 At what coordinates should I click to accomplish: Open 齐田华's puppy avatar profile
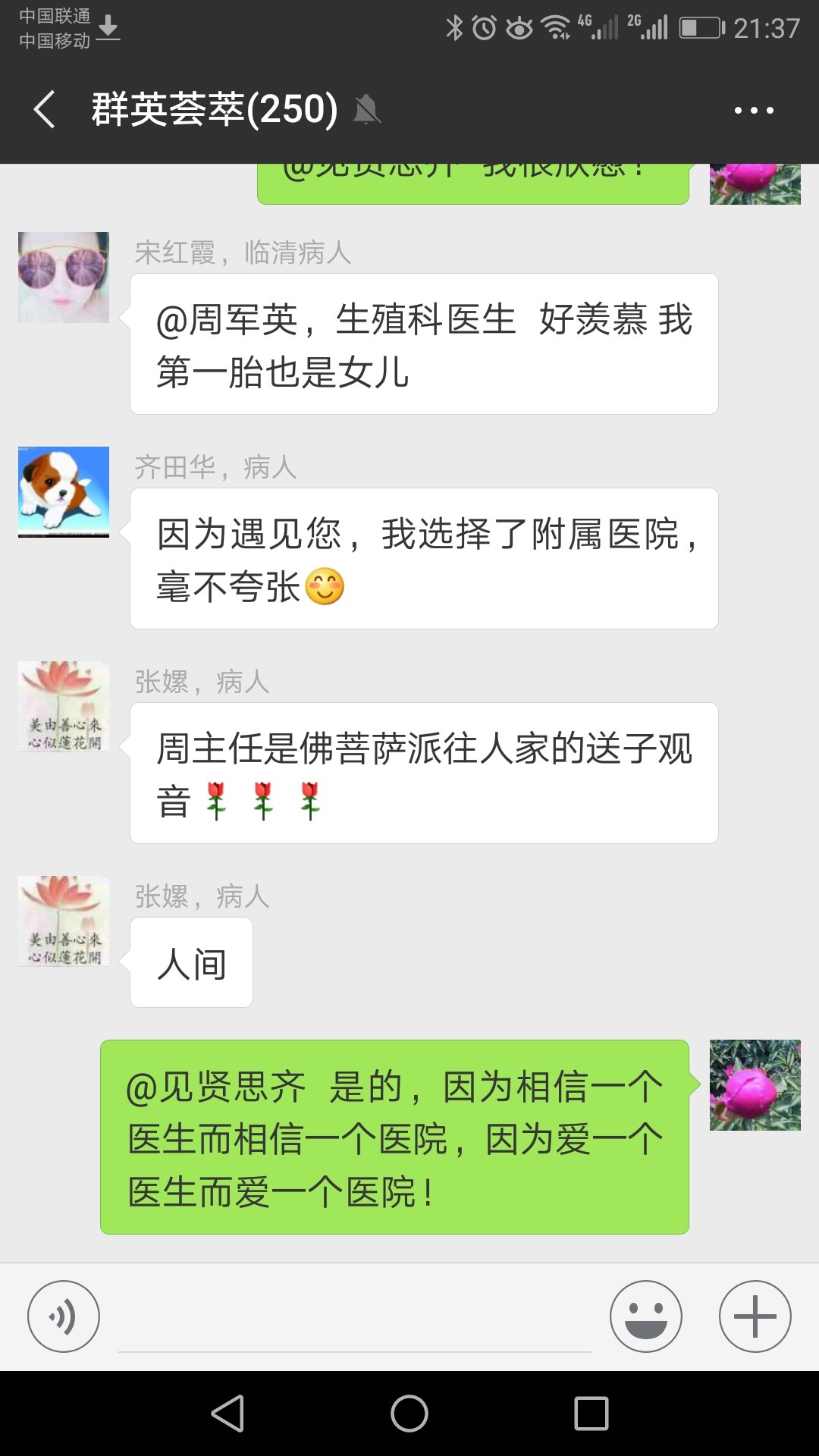coord(64,492)
